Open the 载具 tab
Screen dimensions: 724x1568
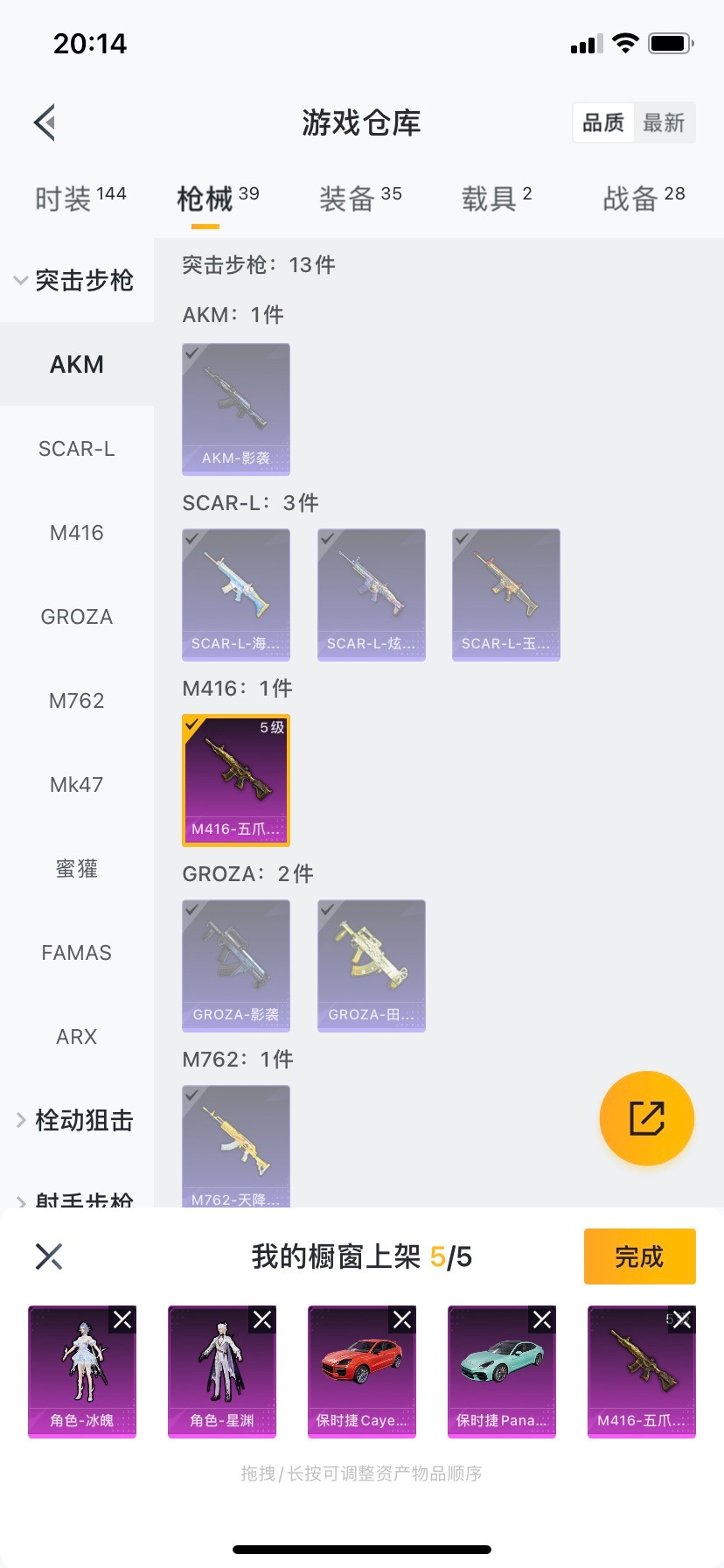(496, 199)
